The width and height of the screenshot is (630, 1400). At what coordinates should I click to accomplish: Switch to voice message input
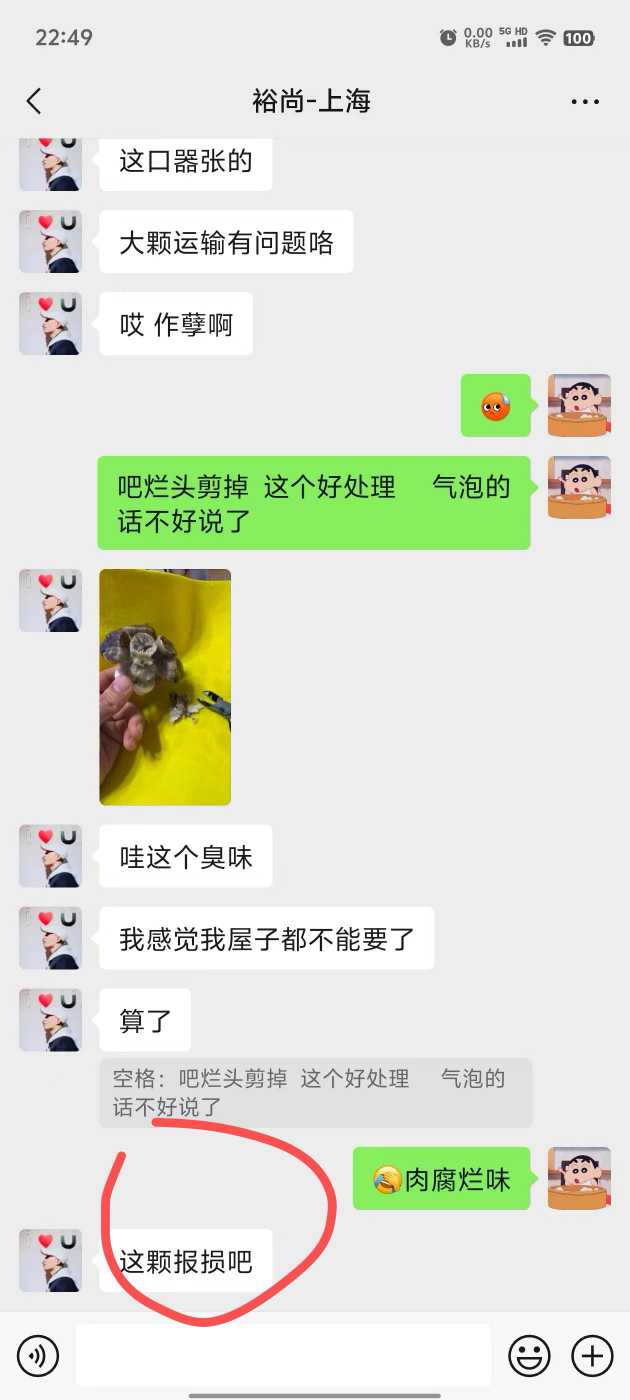click(x=38, y=1356)
